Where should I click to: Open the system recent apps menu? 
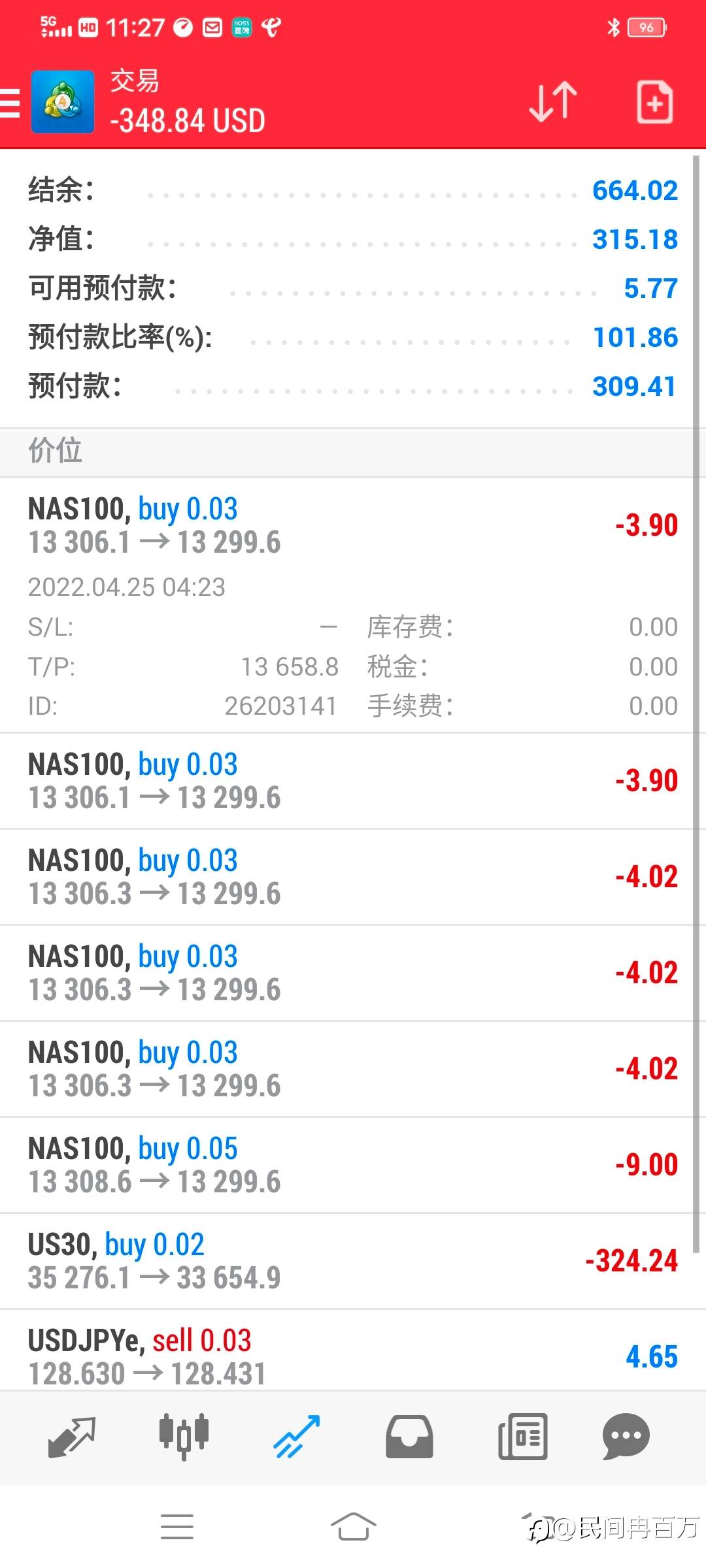[177, 1527]
